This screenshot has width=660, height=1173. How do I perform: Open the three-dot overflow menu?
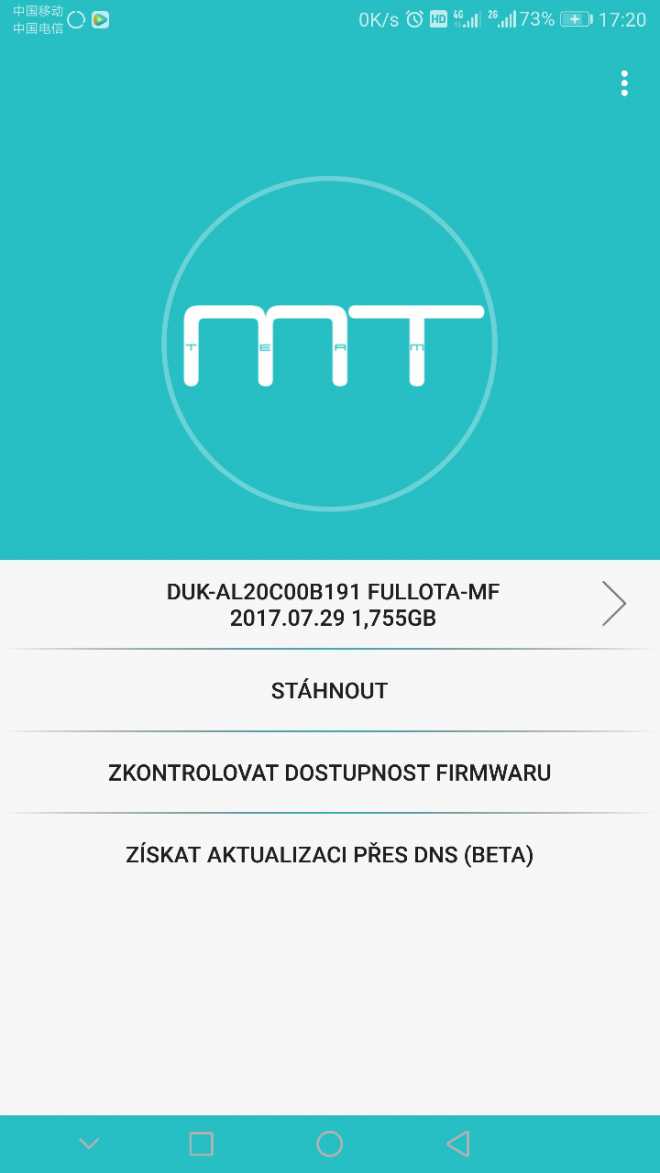pos(624,83)
